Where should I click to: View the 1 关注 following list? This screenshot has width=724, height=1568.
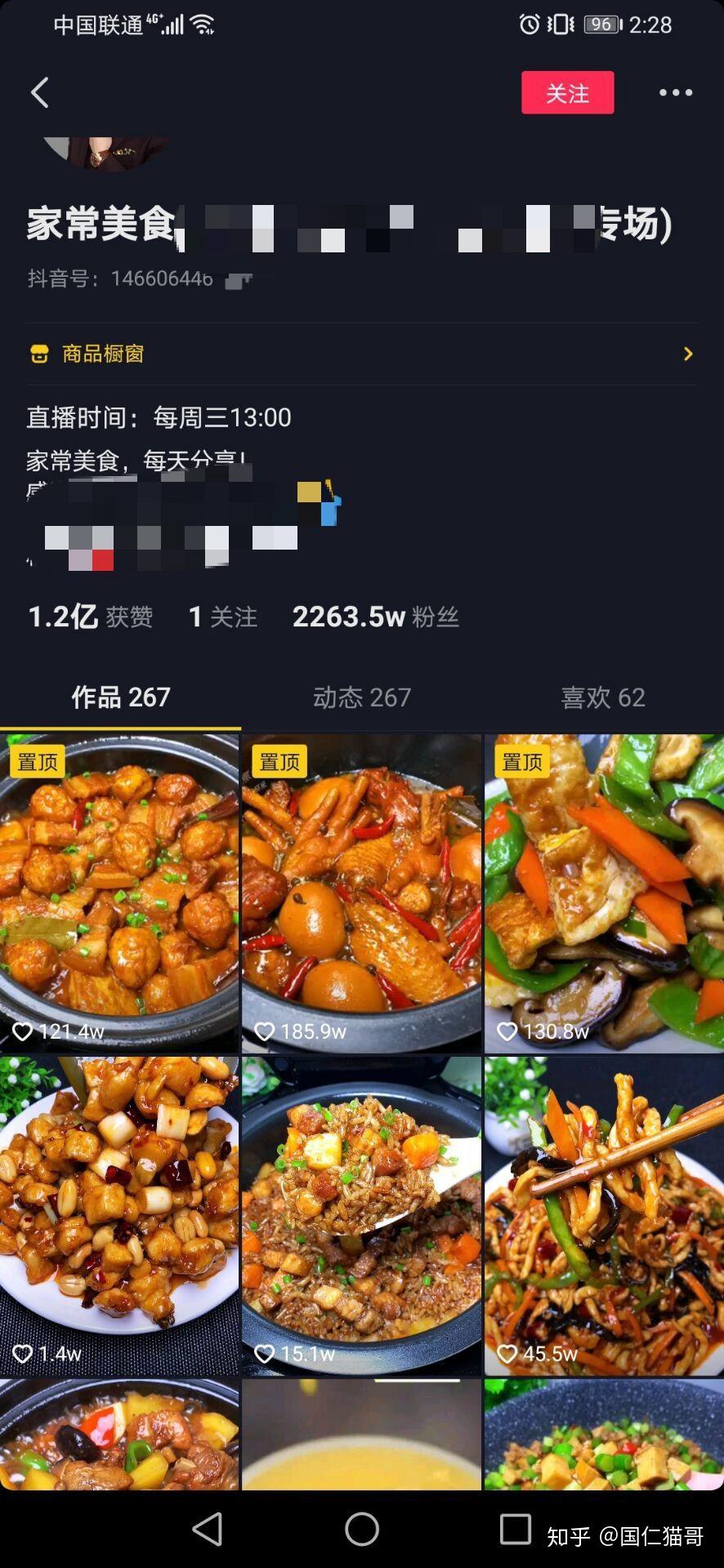tap(222, 617)
